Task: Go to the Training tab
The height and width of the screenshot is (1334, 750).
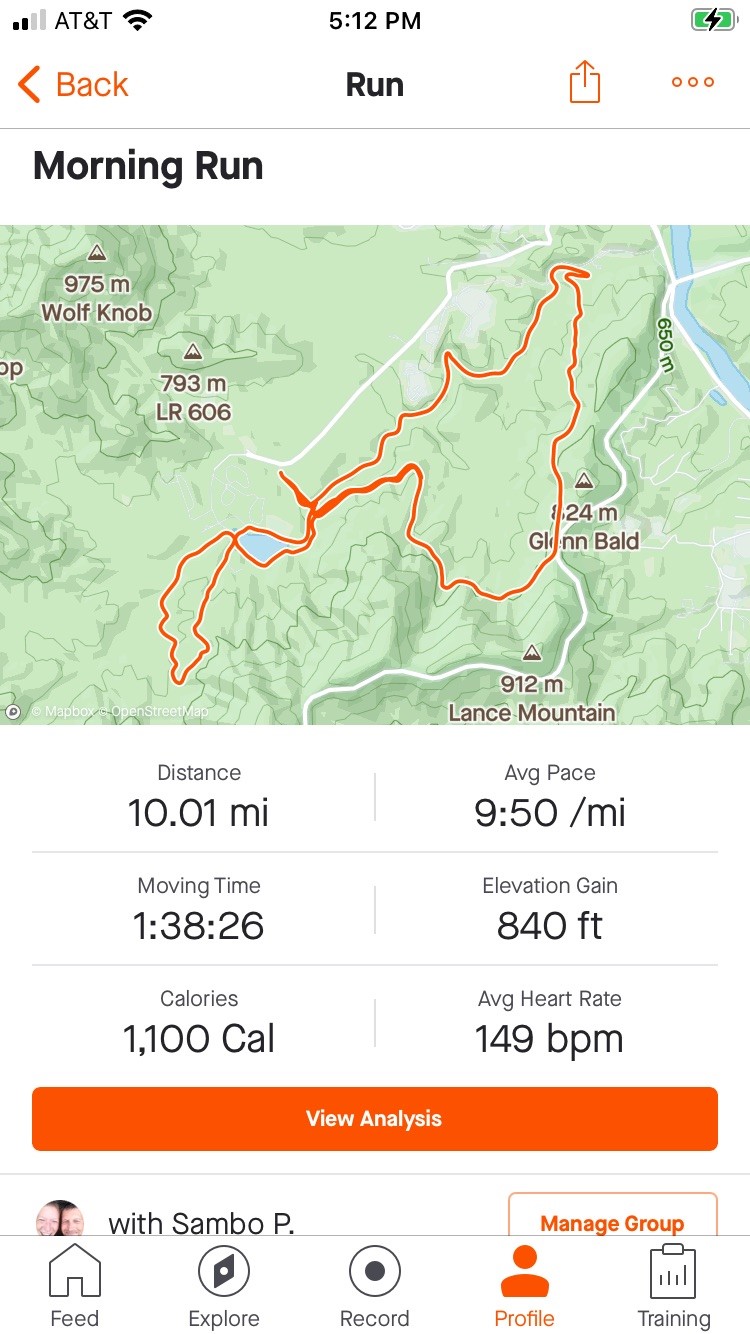Action: (x=674, y=1286)
